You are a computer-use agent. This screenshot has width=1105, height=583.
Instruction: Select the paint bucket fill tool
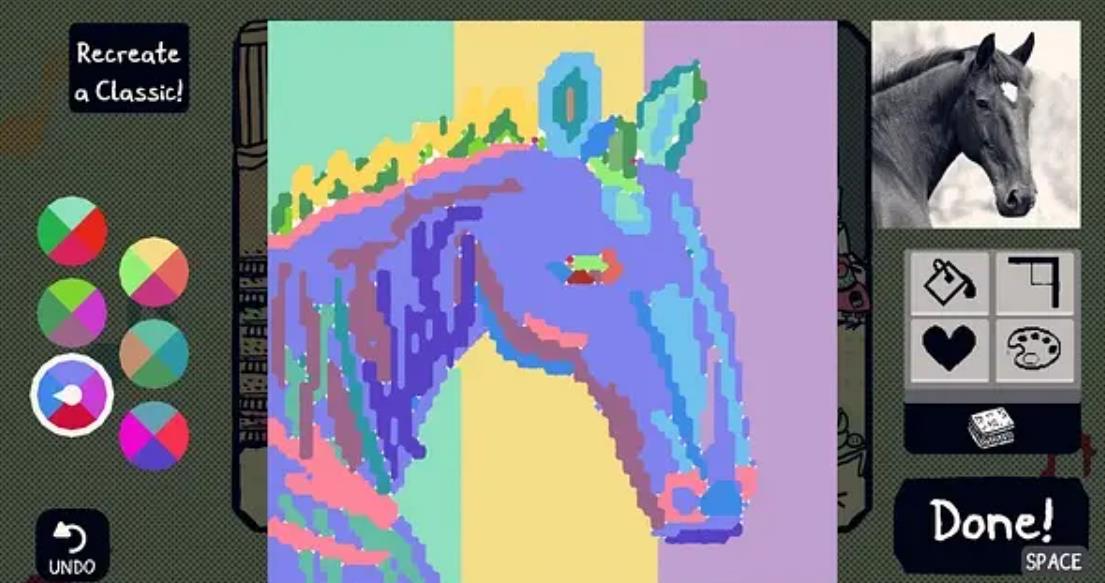[947, 282]
